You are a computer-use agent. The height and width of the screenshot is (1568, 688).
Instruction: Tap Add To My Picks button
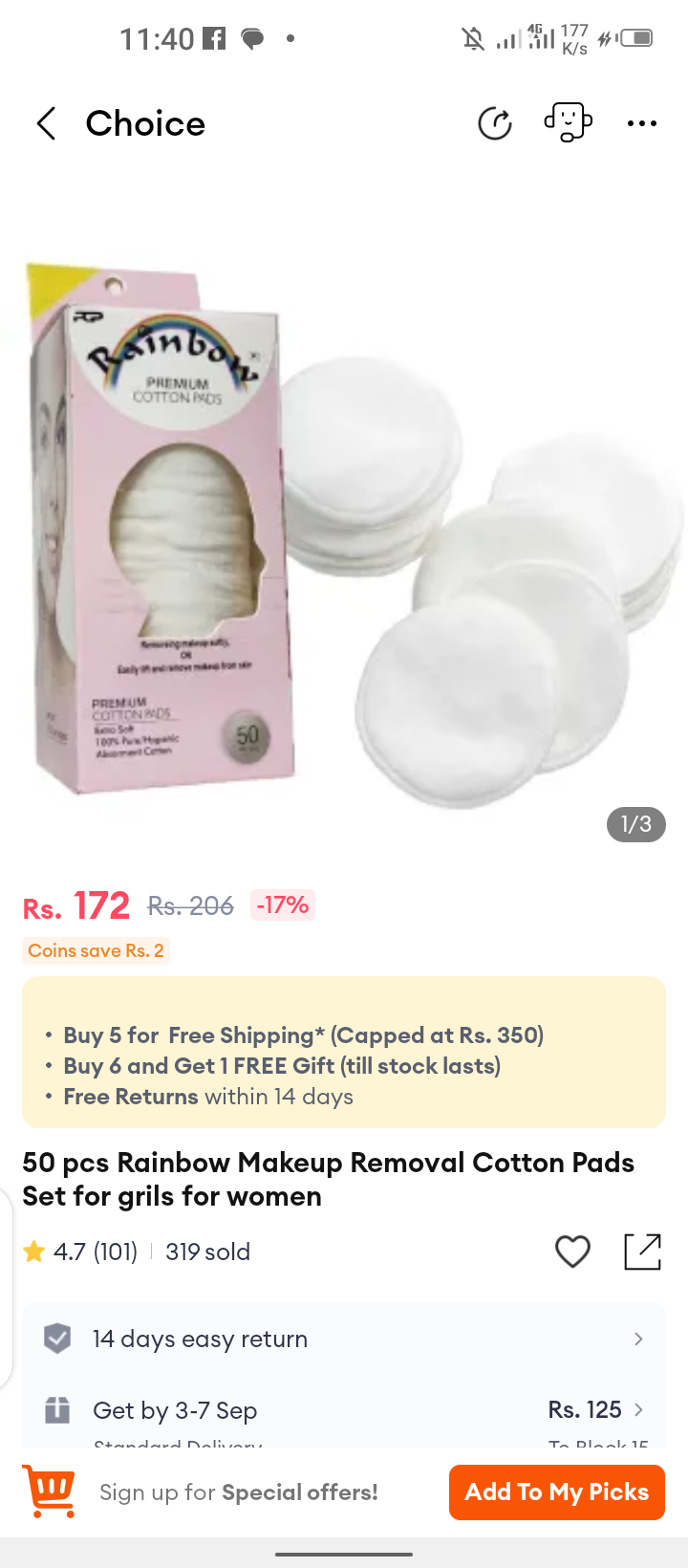click(x=556, y=1492)
